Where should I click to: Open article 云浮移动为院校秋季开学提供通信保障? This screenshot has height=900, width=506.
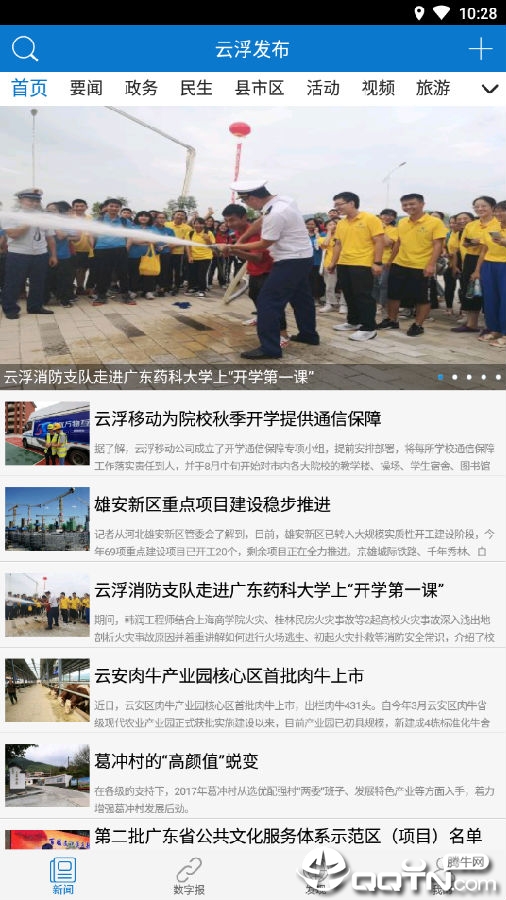(x=253, y=433)
